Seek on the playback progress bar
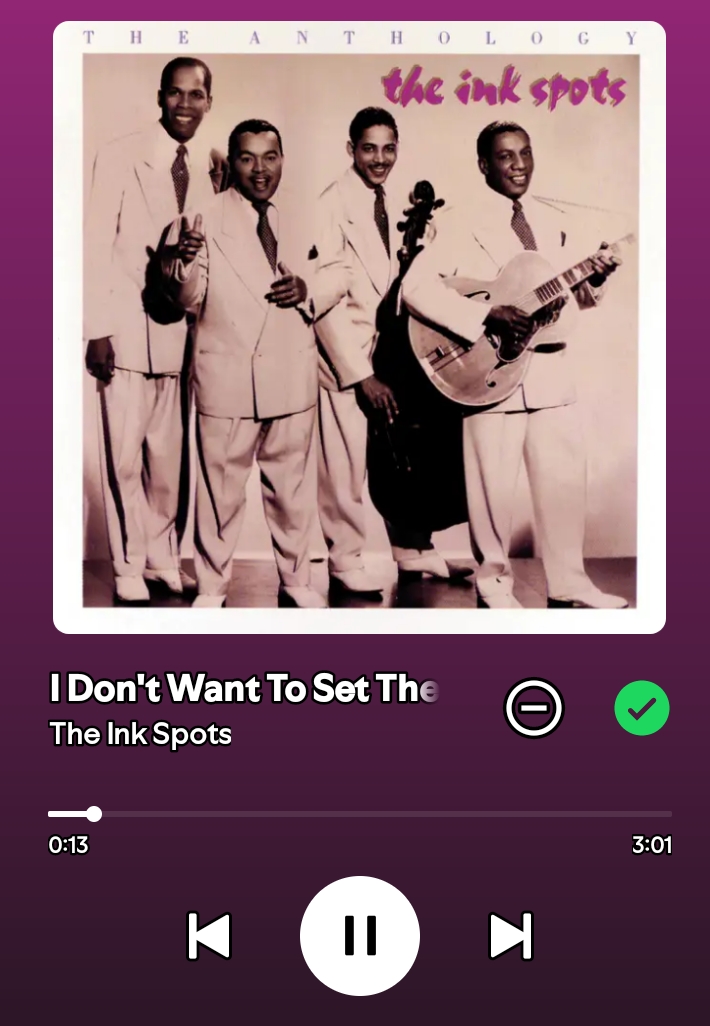Image resolution: width=710 pixels, height=1026 pixels. pyautogui.click(x=360, y=814)
